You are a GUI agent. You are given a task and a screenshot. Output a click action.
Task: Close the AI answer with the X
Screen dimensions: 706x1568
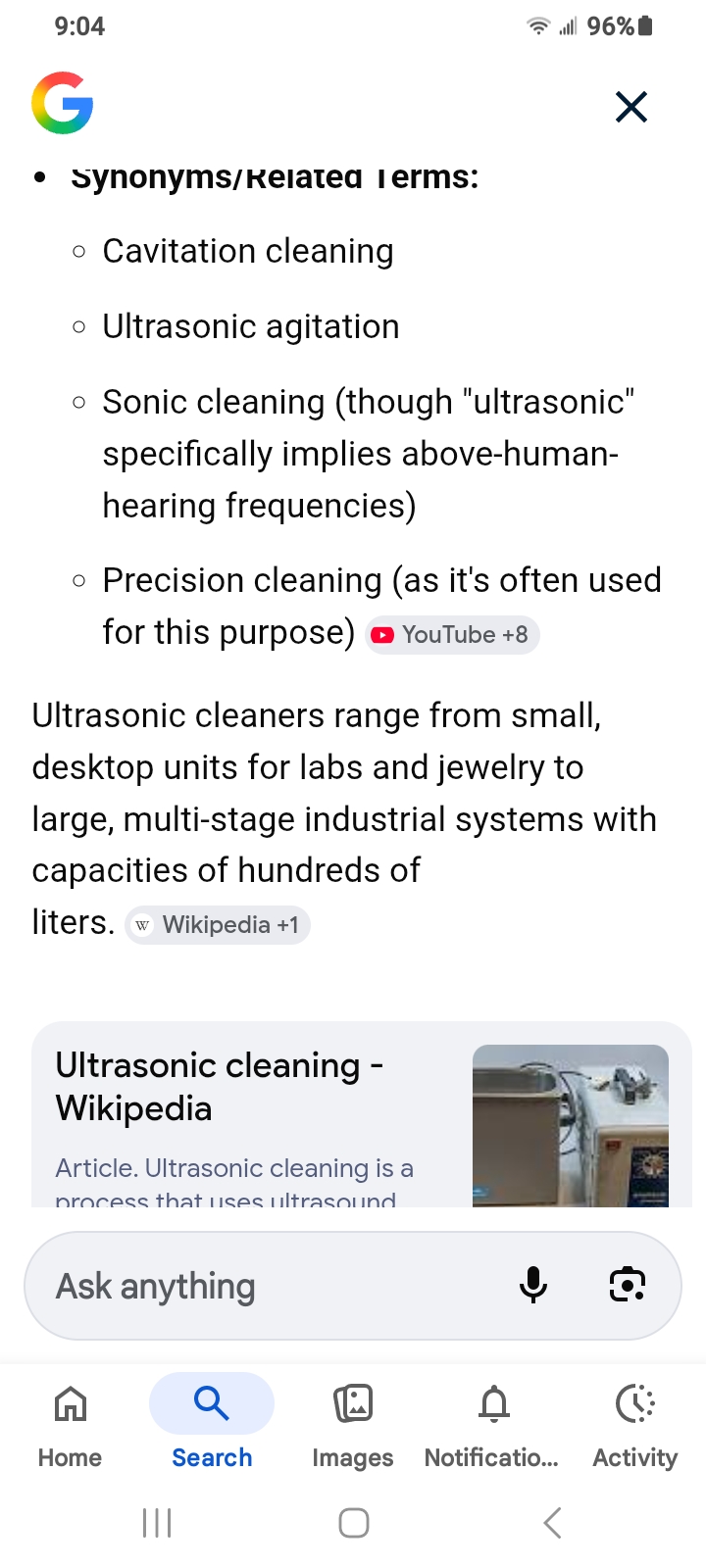631,107
